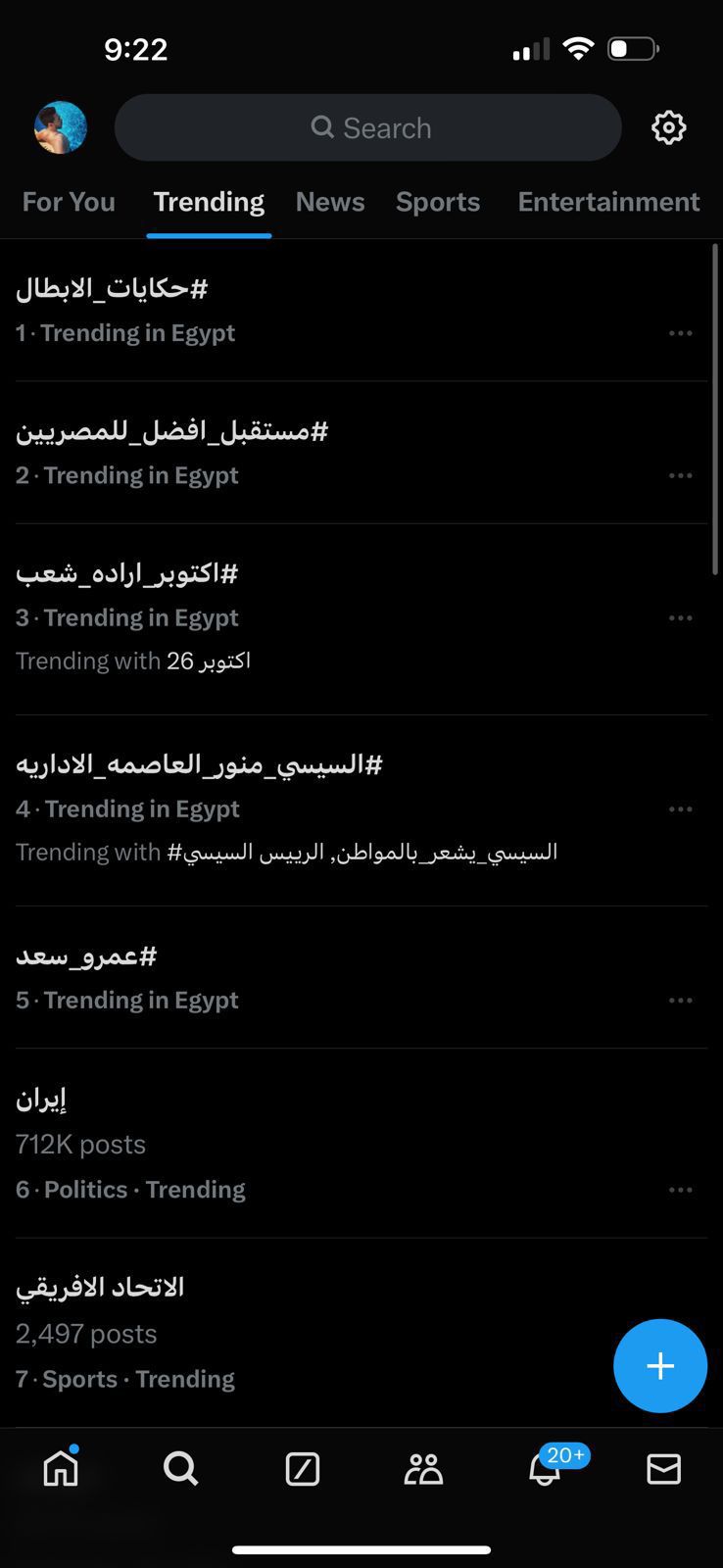Select the Sports tab
The width and height of the screenshot is (723, 1568).
438,202
